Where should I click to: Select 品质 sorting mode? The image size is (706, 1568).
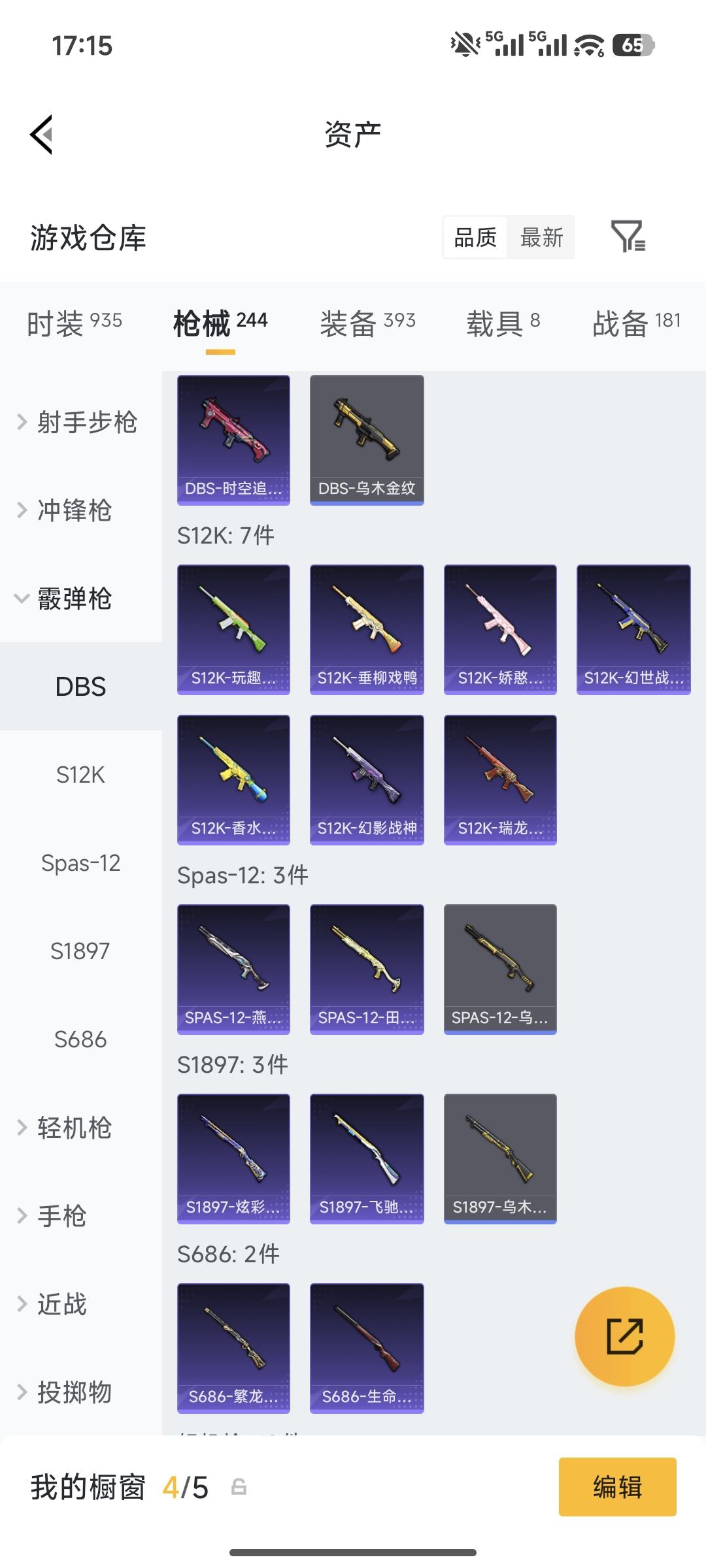pyautogui.click(x=475, y=238)
